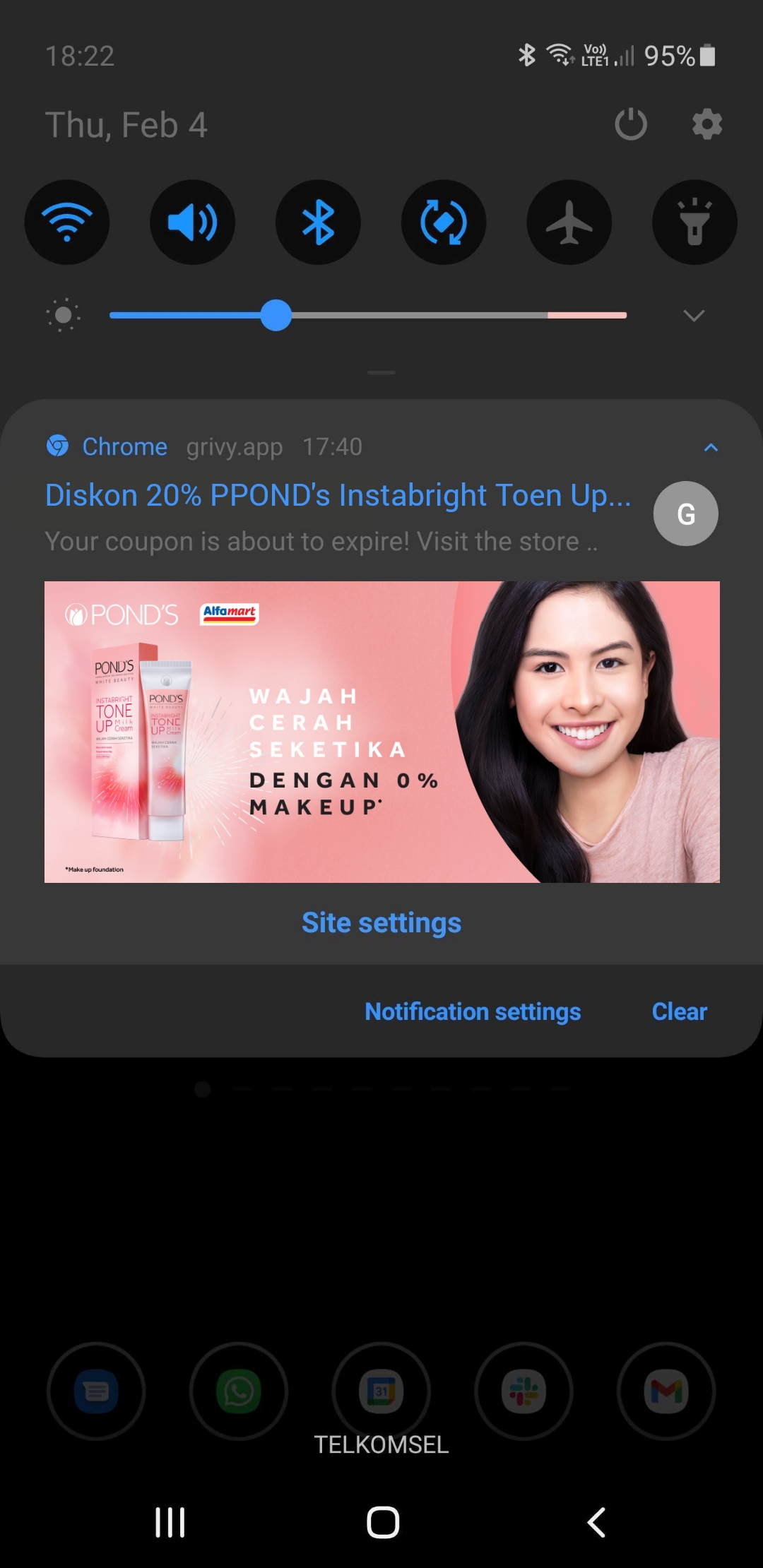Open the power menu icon

pos(631,125)
